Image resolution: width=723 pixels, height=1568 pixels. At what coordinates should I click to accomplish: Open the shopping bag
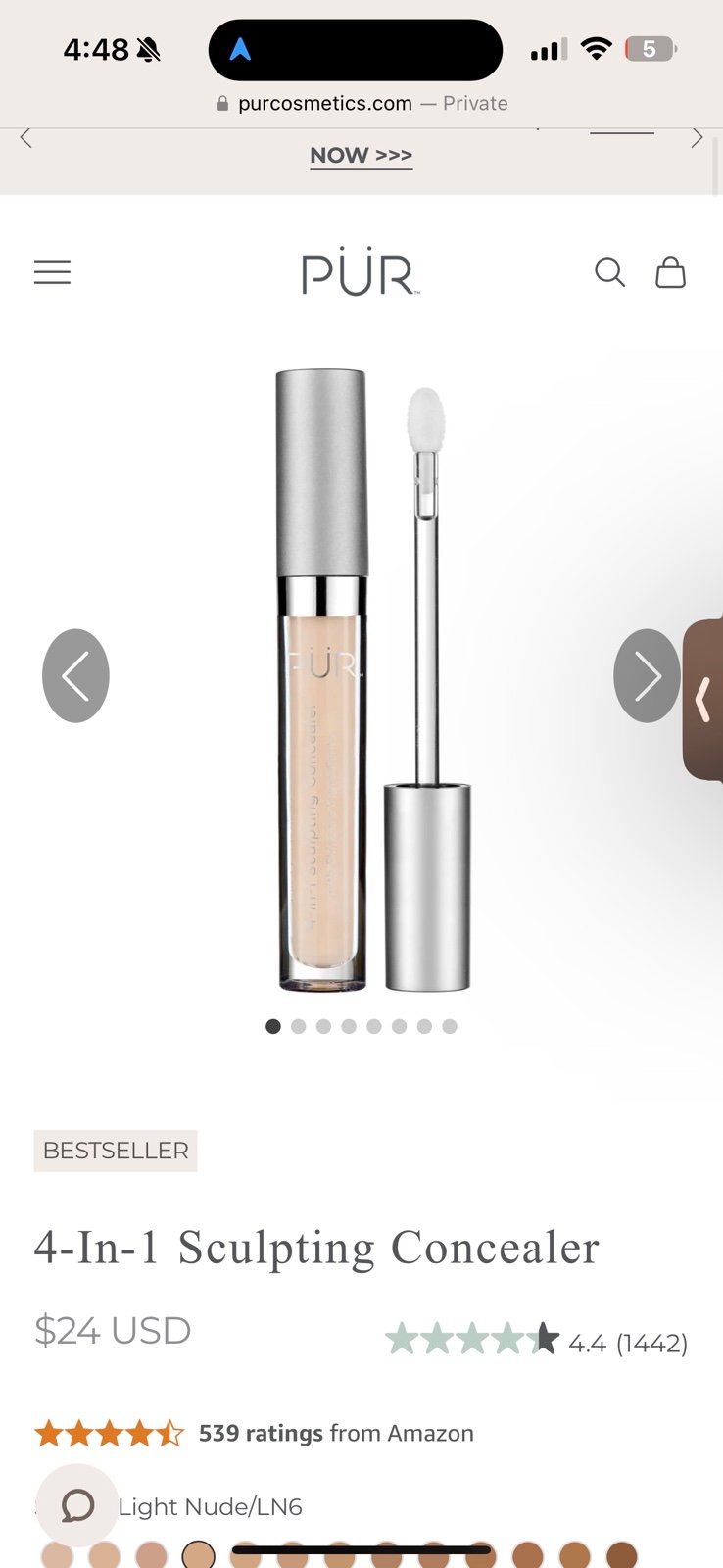[670, 272]
